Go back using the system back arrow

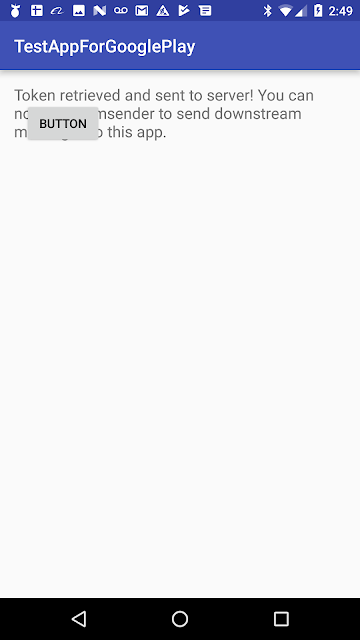point(79,619)
